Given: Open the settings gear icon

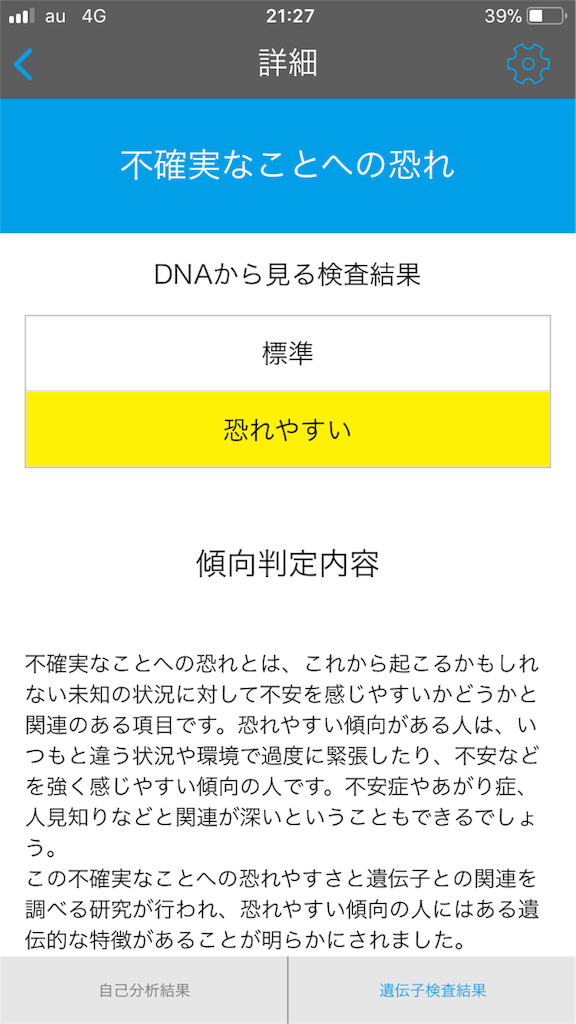Looking at the screenshot, I should tap(528, 63).
